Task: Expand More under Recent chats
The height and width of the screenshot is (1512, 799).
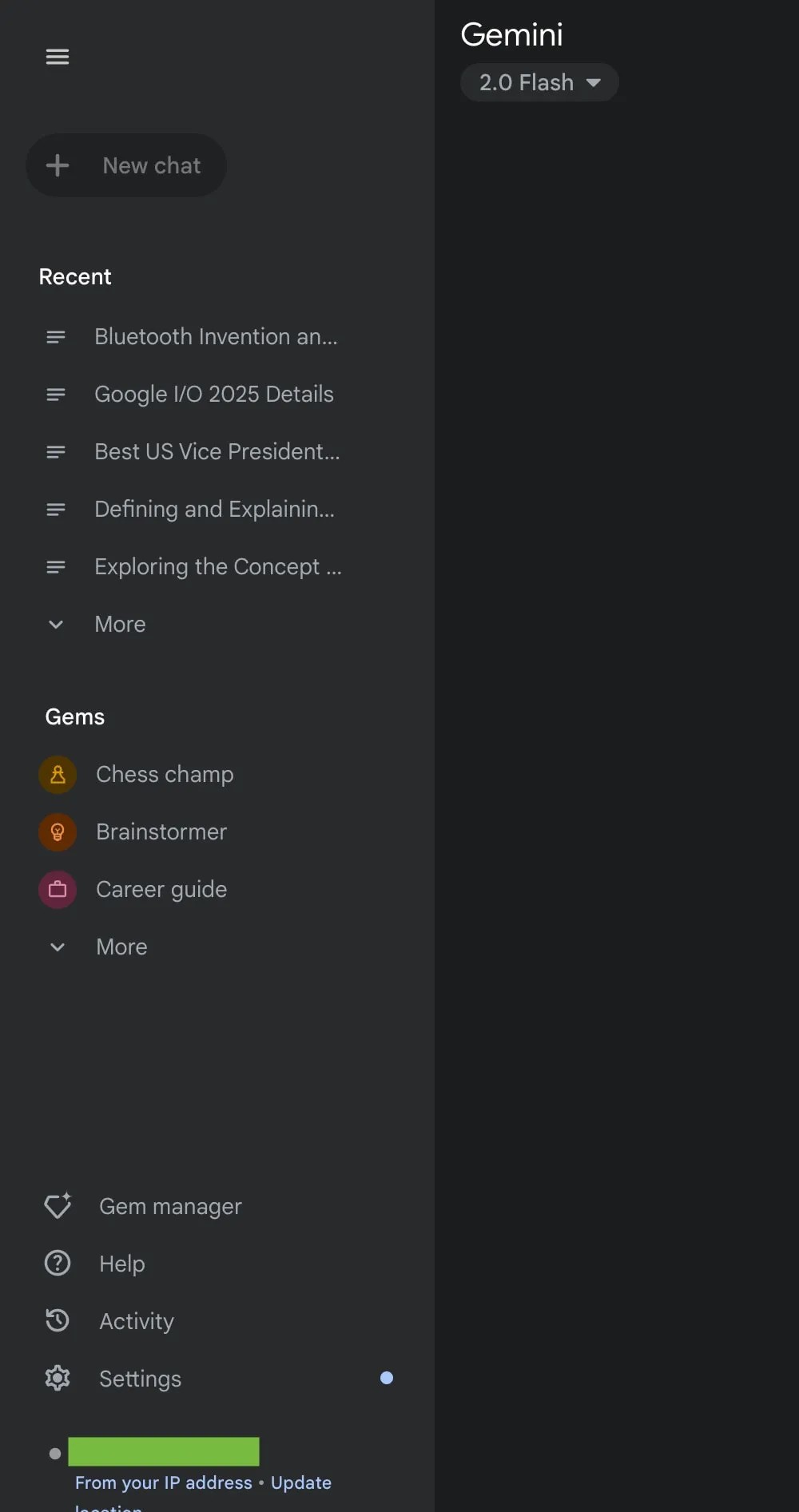Action: coord(119,625)
